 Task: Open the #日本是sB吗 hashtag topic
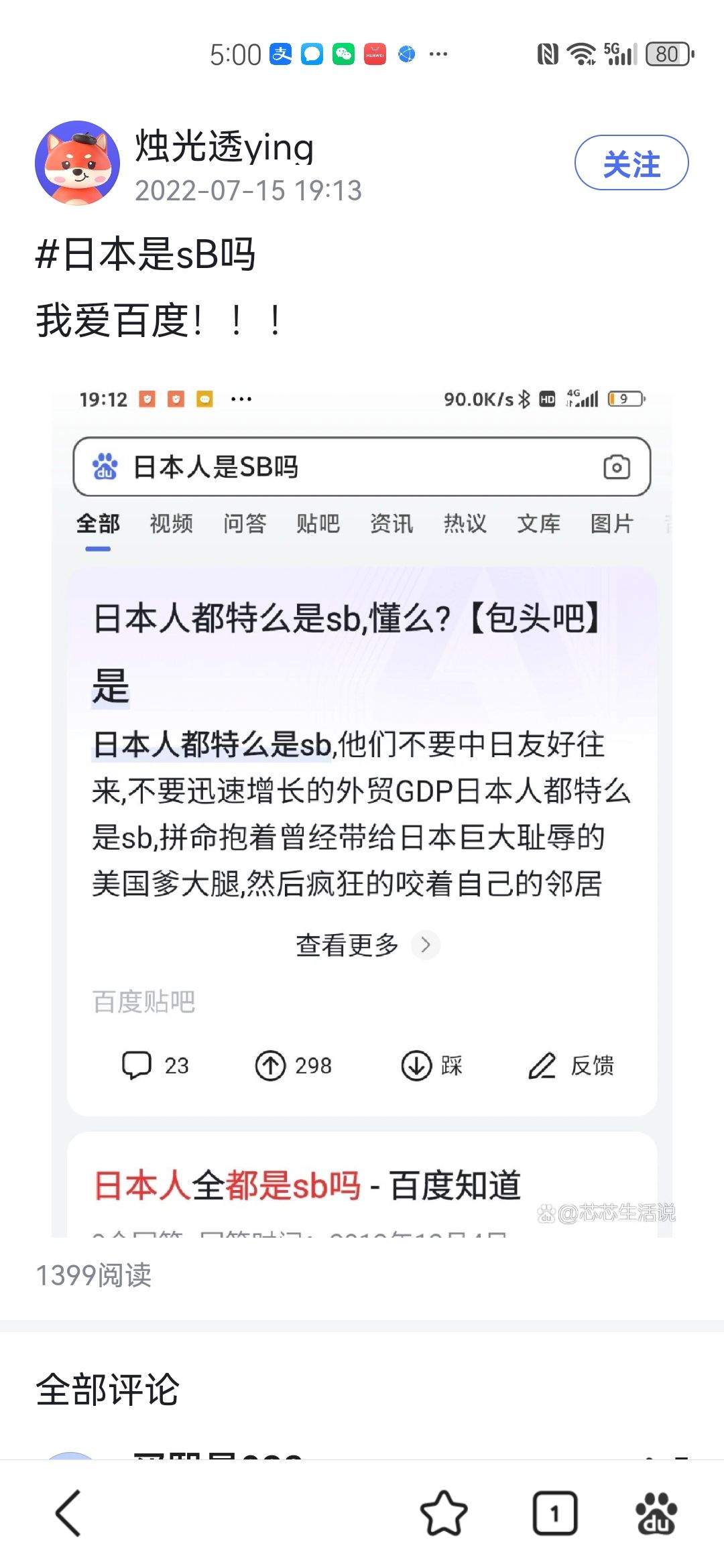145,255
